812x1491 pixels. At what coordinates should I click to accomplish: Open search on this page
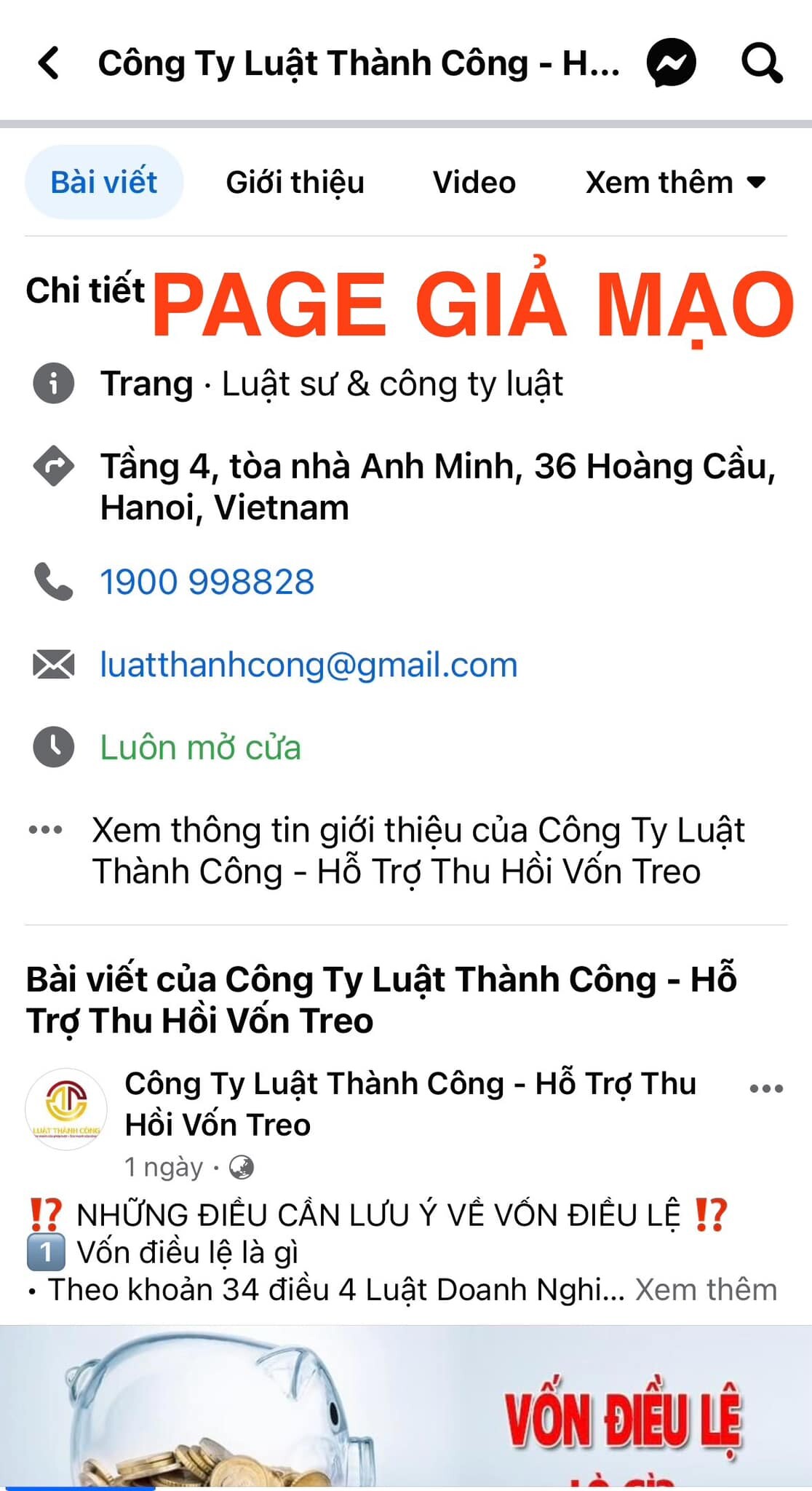(x=761, y=63)
